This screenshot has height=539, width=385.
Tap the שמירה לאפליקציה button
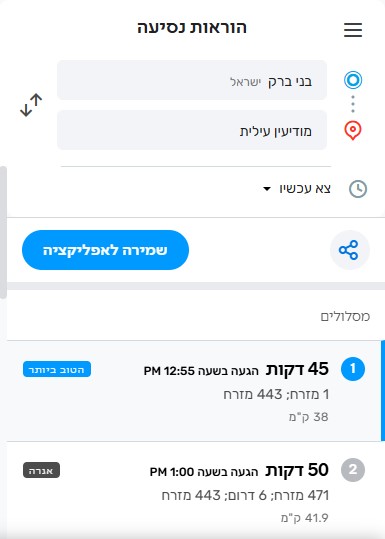[105, 250]
